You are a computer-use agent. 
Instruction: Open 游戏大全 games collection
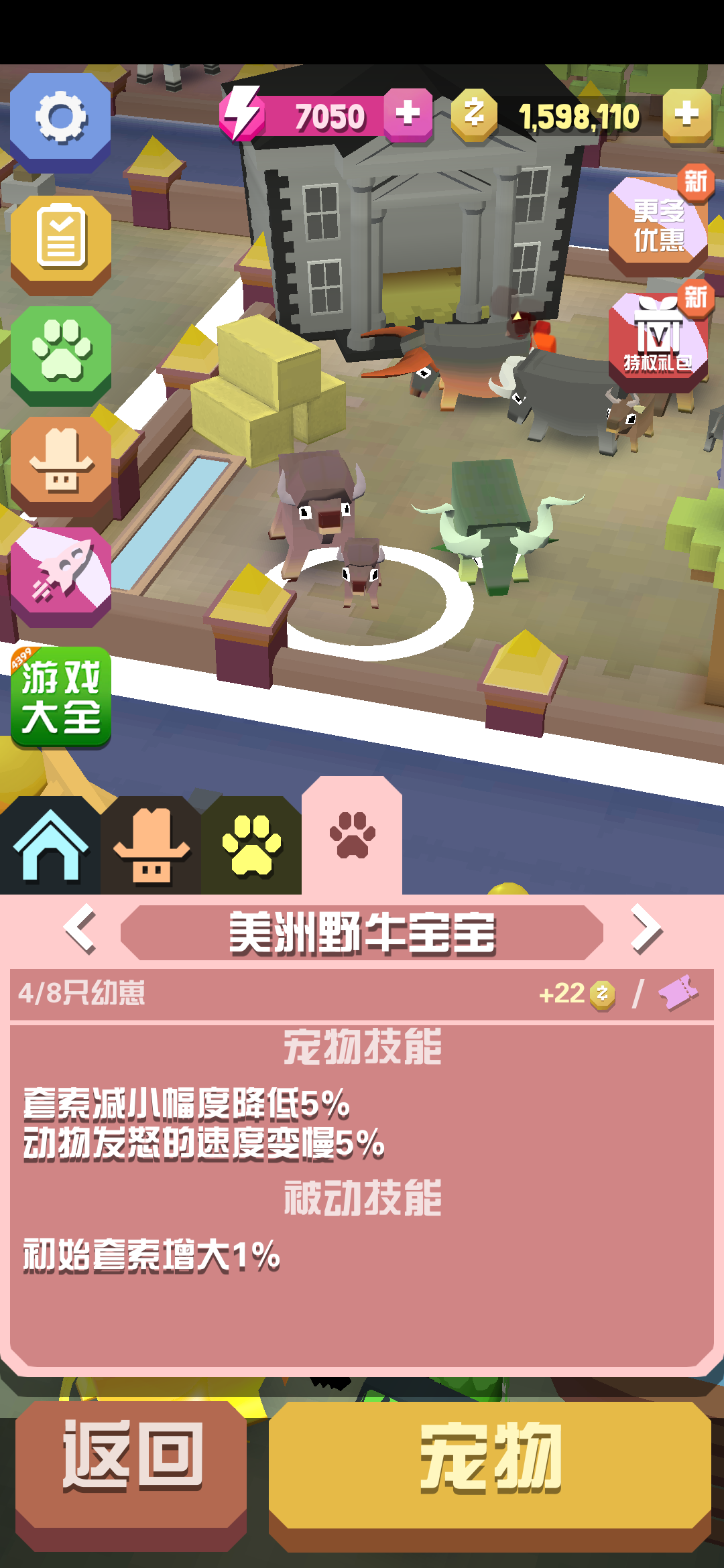pyautogui.click(x=60, y=697)
